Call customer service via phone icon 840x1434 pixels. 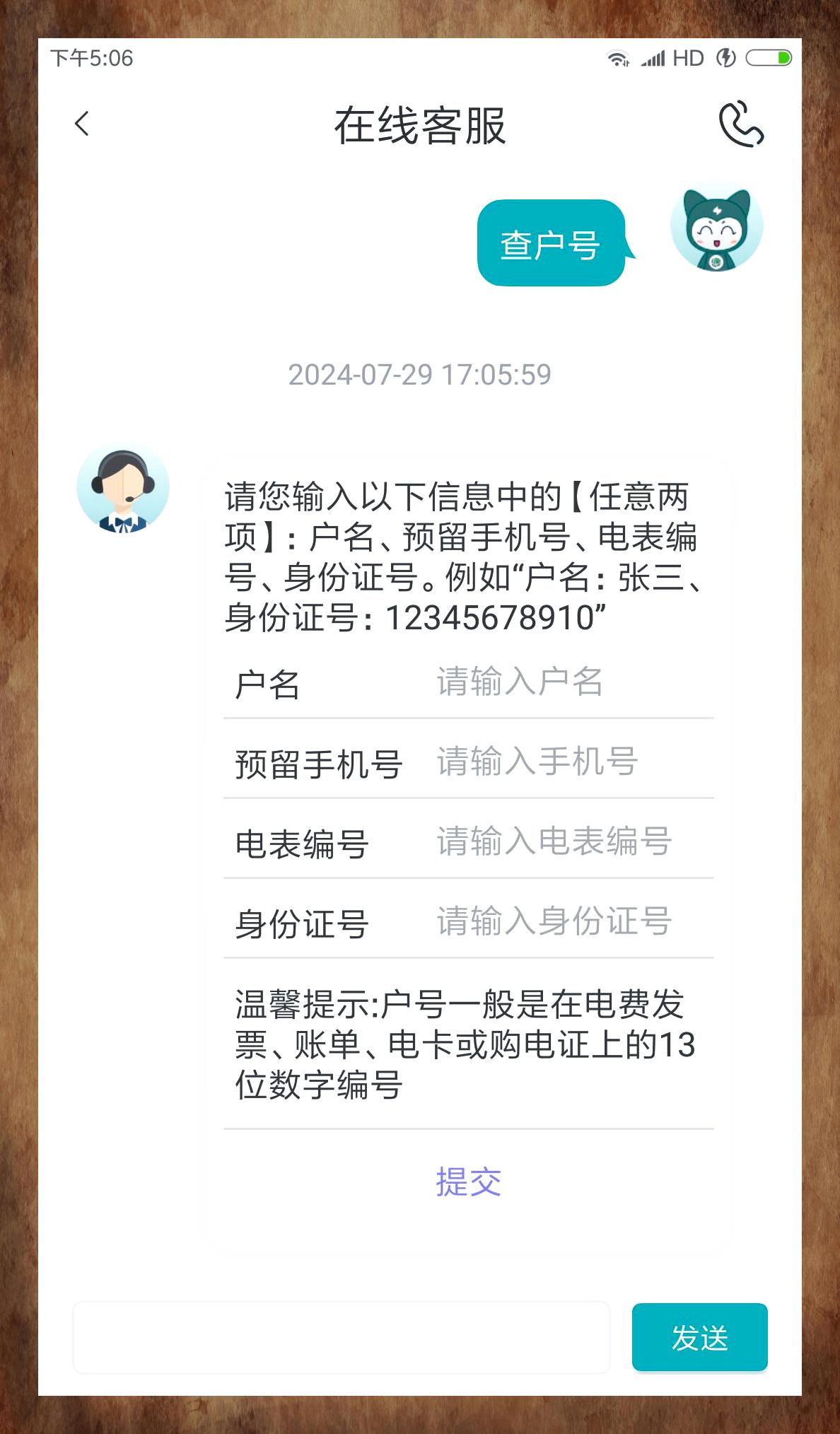tap(740, 124)
